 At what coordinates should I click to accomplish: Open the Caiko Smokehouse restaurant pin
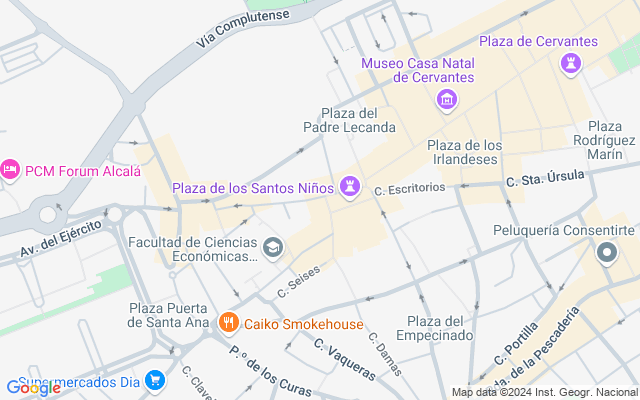229,322
